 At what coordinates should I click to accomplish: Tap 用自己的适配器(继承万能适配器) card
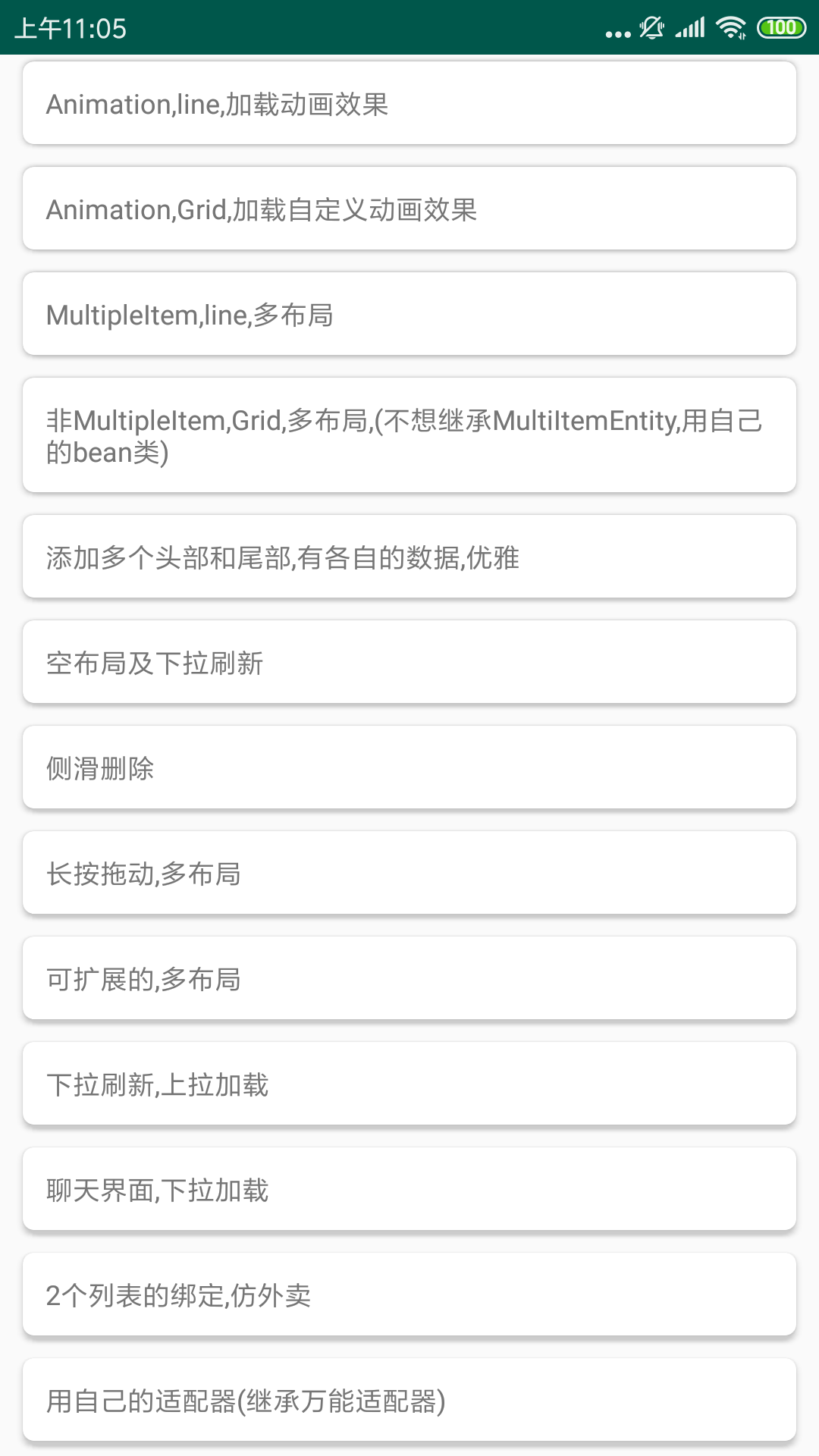pyautogui.click(x=409, y=1401)
